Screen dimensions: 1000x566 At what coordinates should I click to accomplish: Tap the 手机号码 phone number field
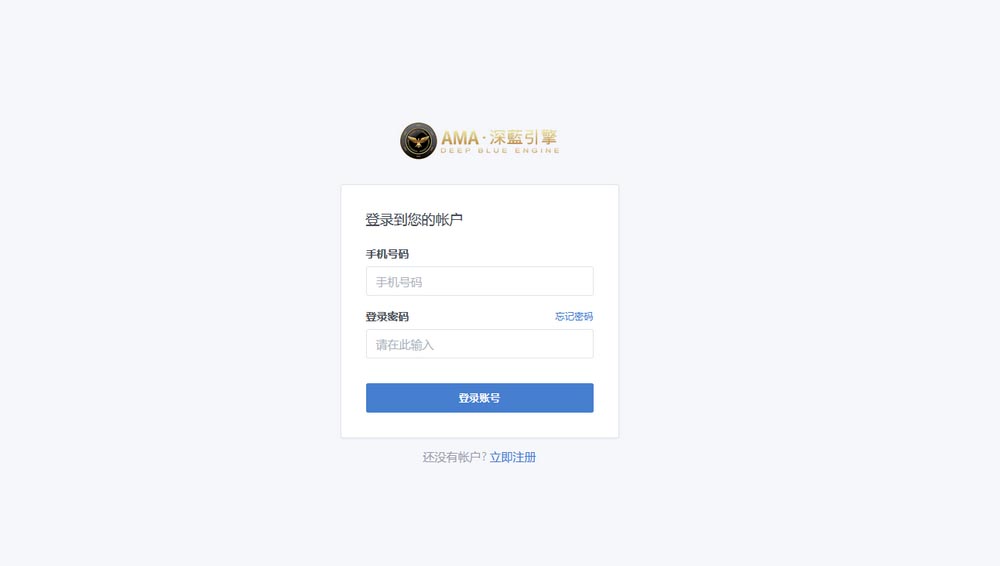[479, 281]
